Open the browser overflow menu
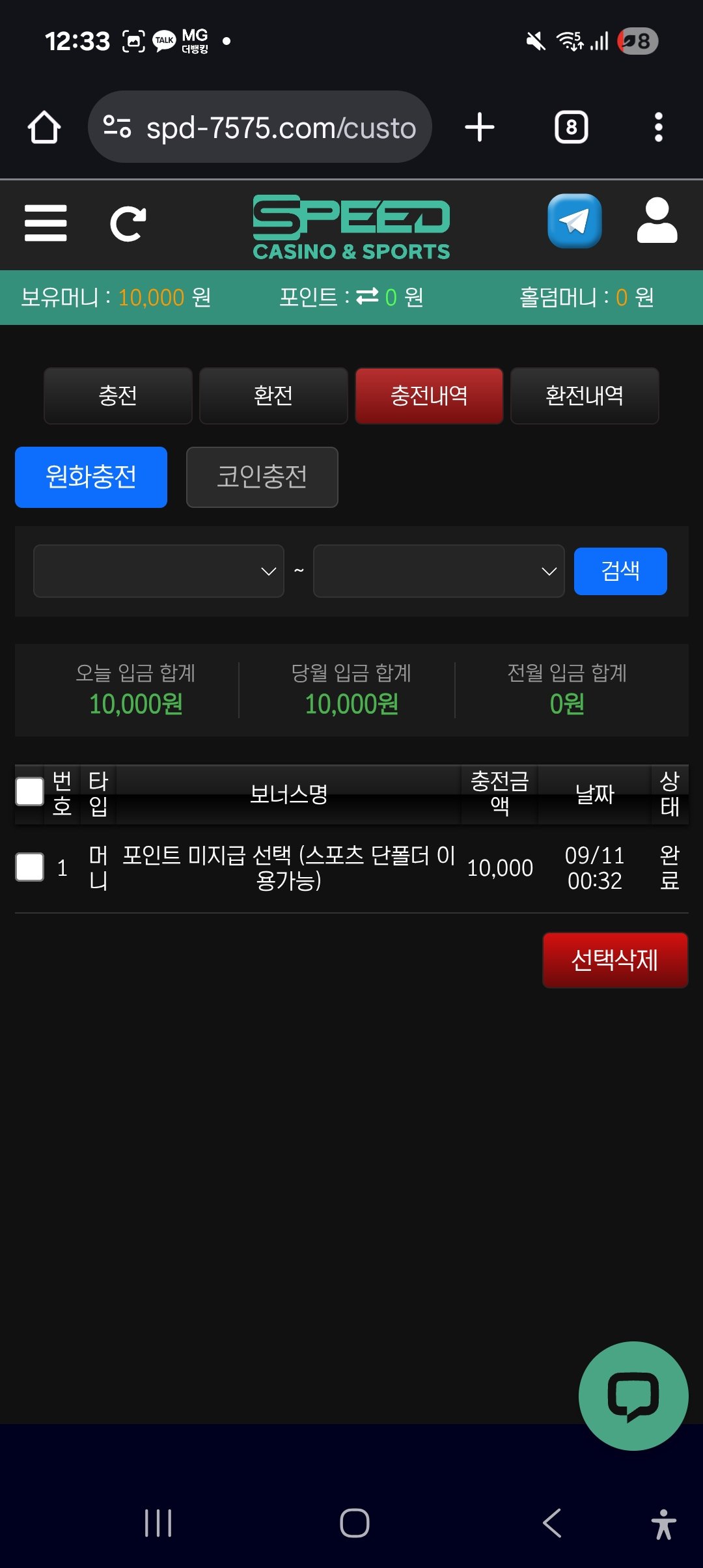 [658, 128]
